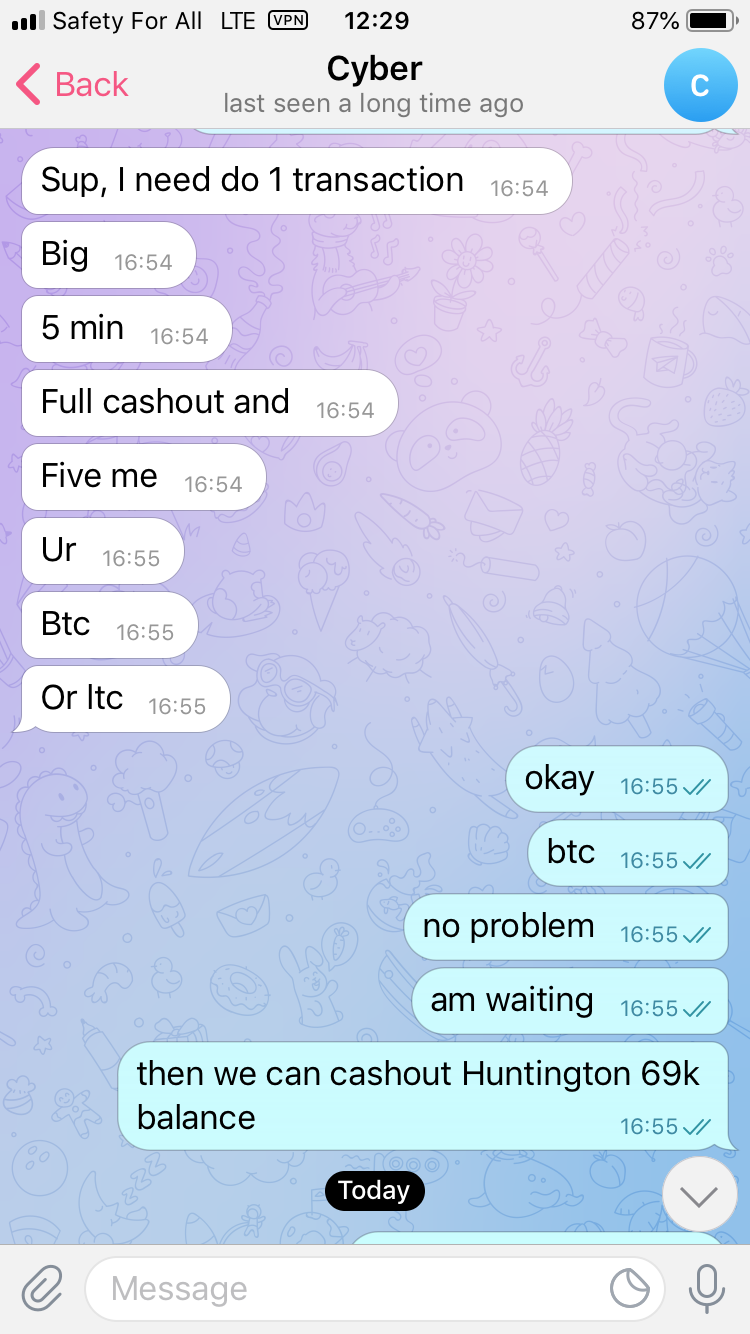The width and height of the screenshot is (750, 1334).
Task: Open chat info via the Cyber title
Action: click(374, 70)
